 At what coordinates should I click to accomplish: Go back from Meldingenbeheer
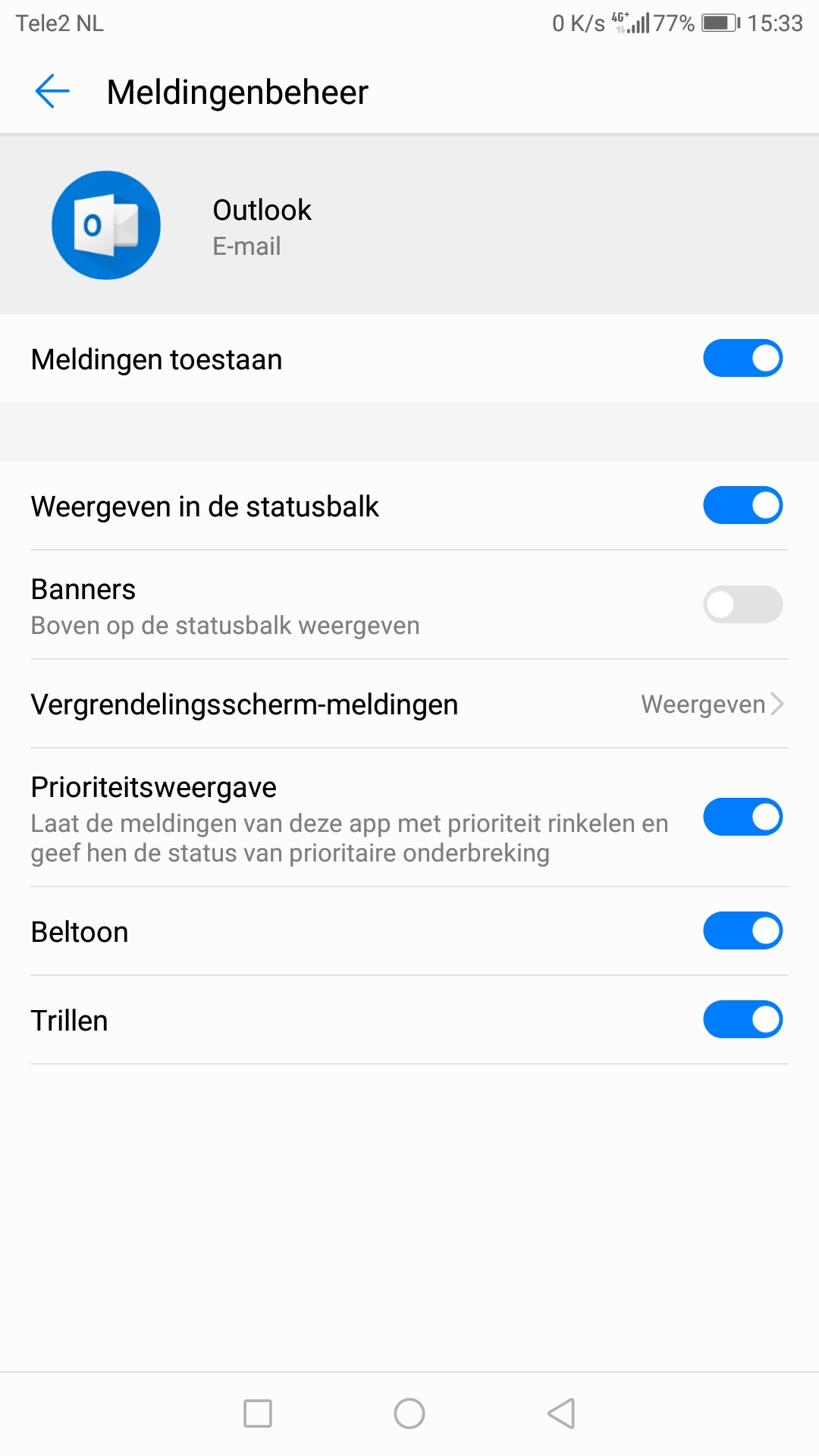pos(52,92)
